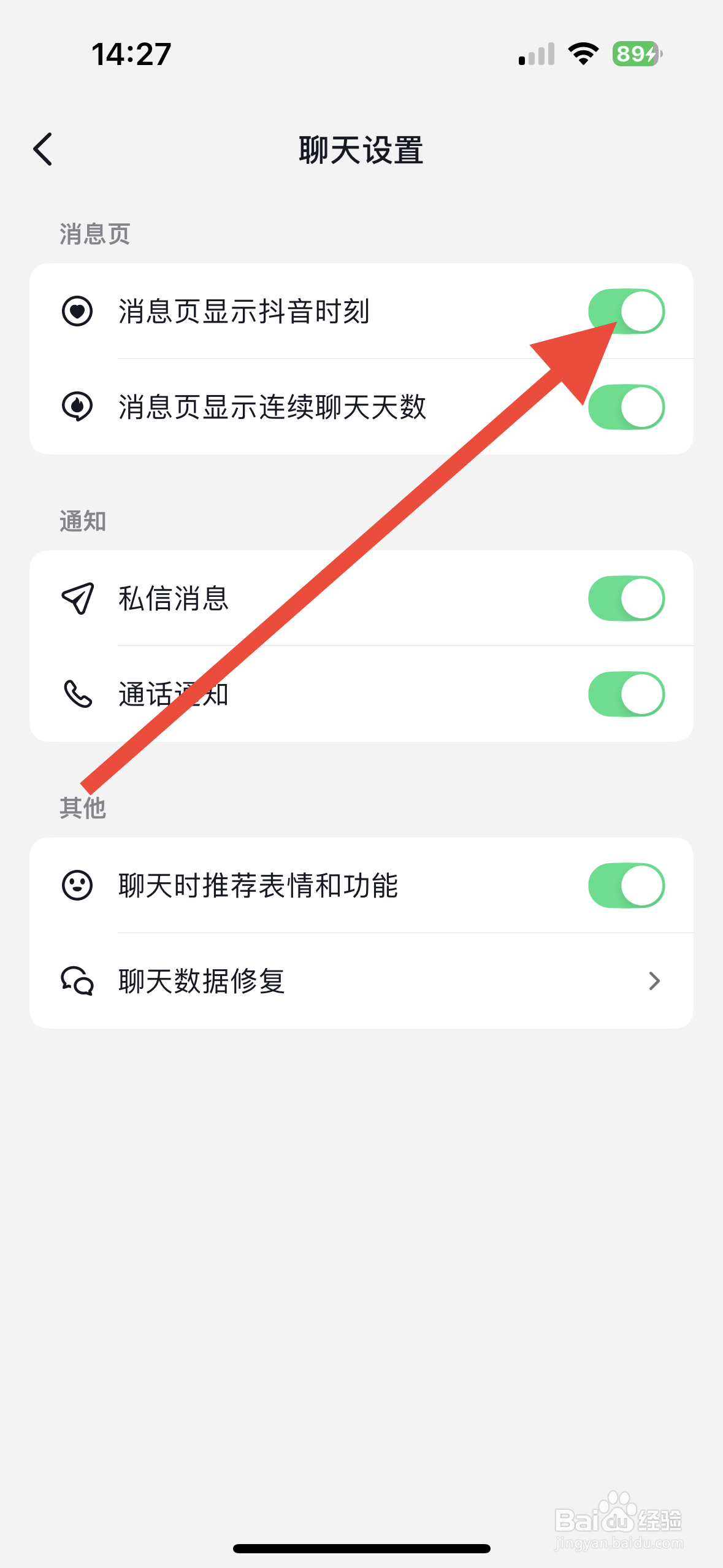Return to previous page from 聊天设置
This screenshot has height=1568, width=723.
43,149
